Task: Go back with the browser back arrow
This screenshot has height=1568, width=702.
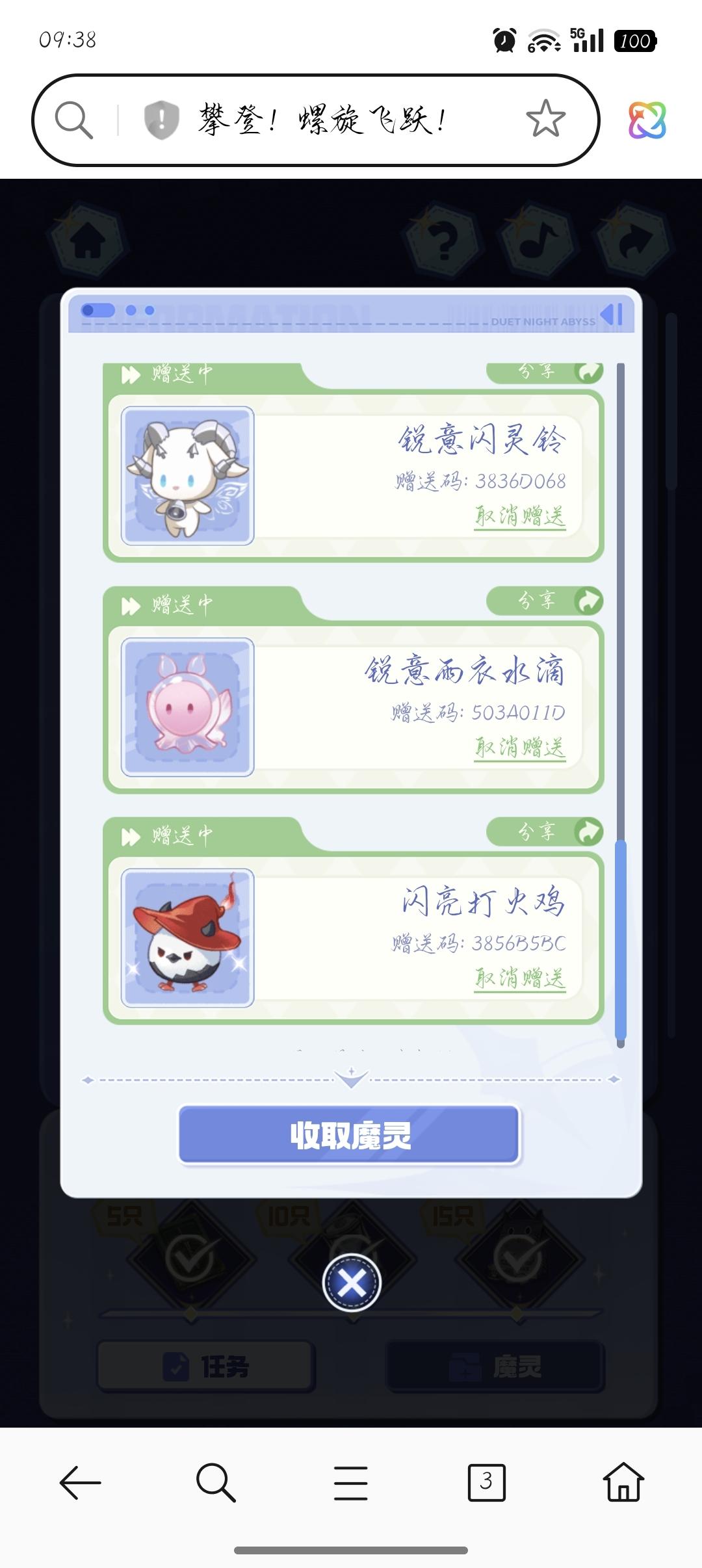Action: (80, 1483)
